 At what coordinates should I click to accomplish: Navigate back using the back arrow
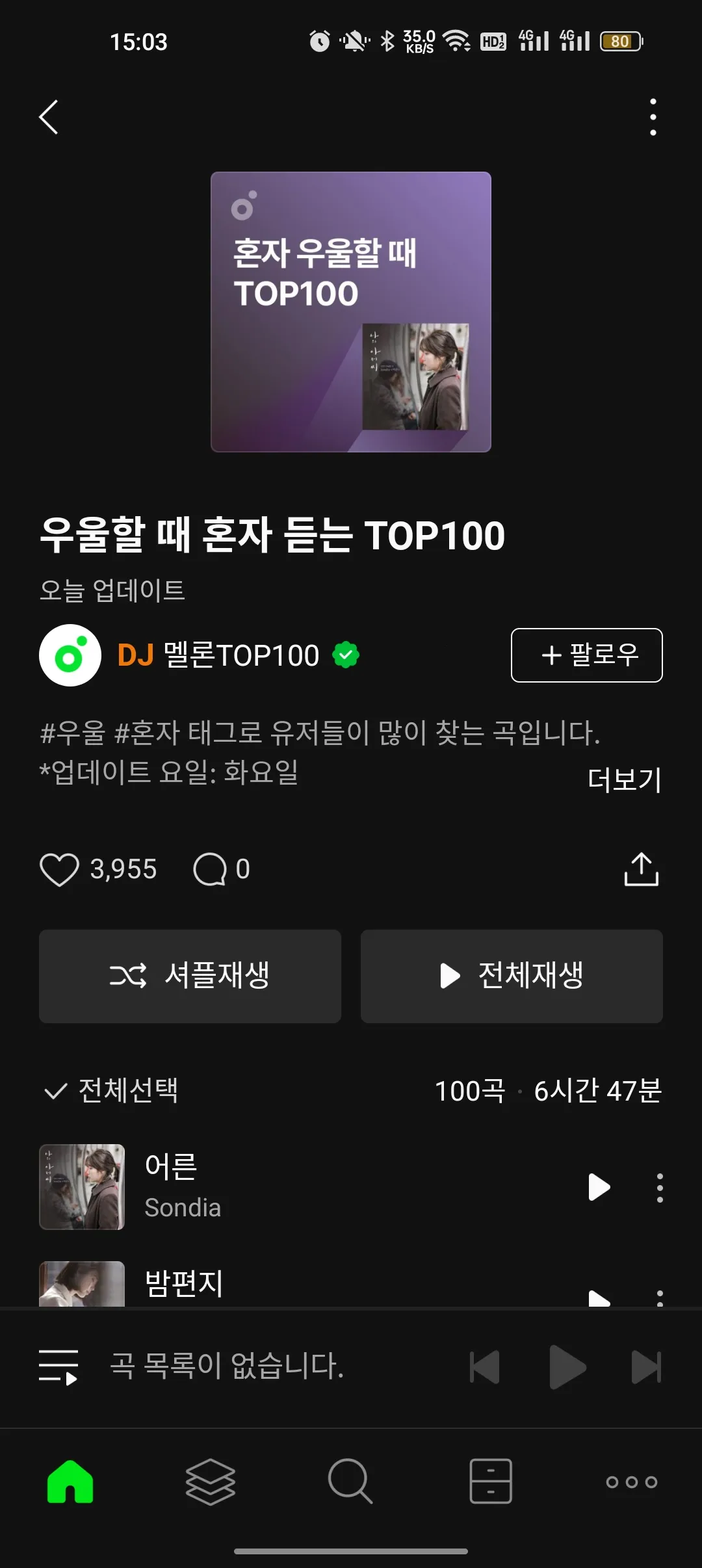(49, 117)
